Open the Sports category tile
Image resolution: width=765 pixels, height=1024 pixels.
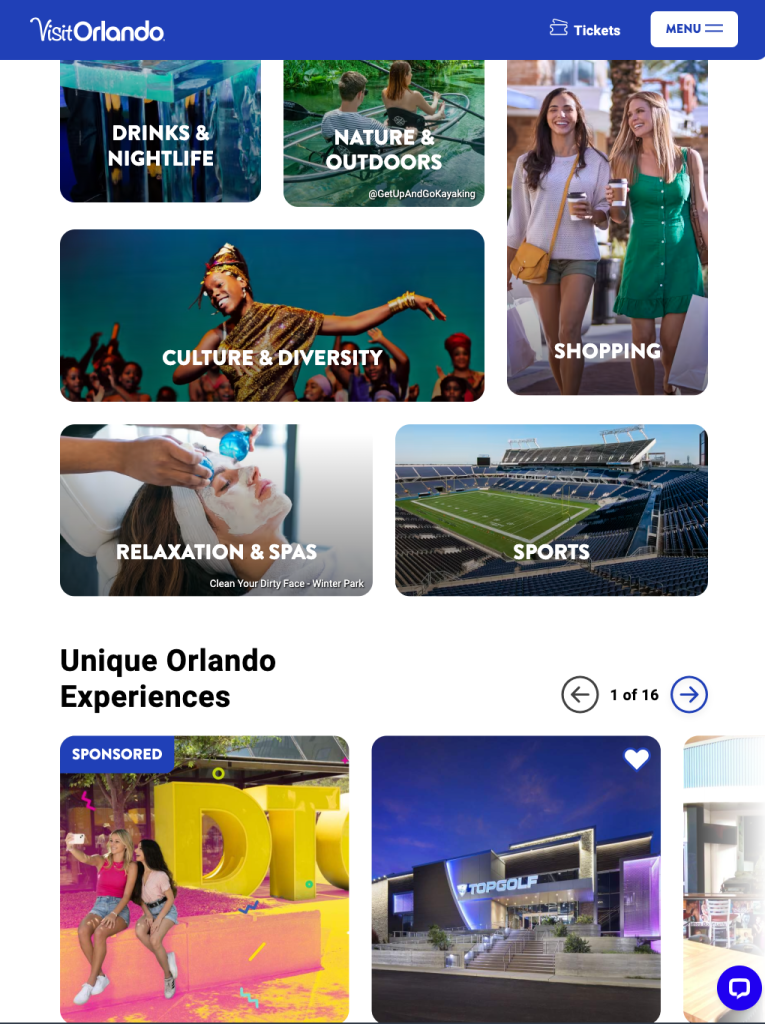pos(551,510)
